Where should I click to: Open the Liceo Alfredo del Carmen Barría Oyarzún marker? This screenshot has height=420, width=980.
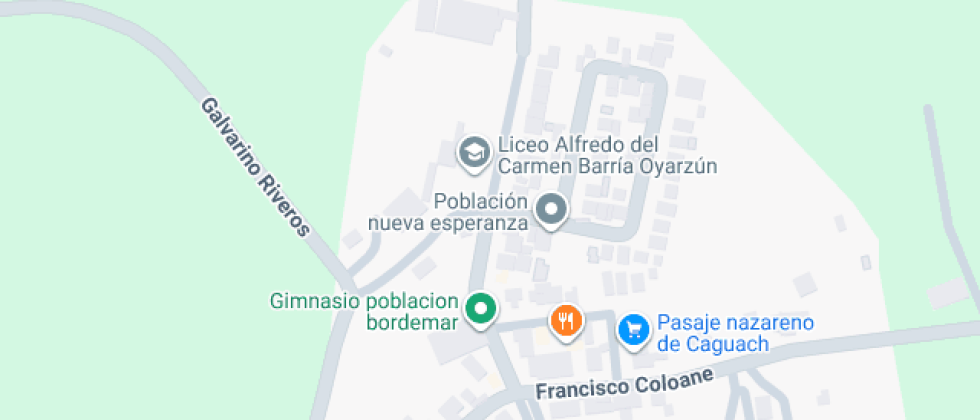click(x=472, y=153)
